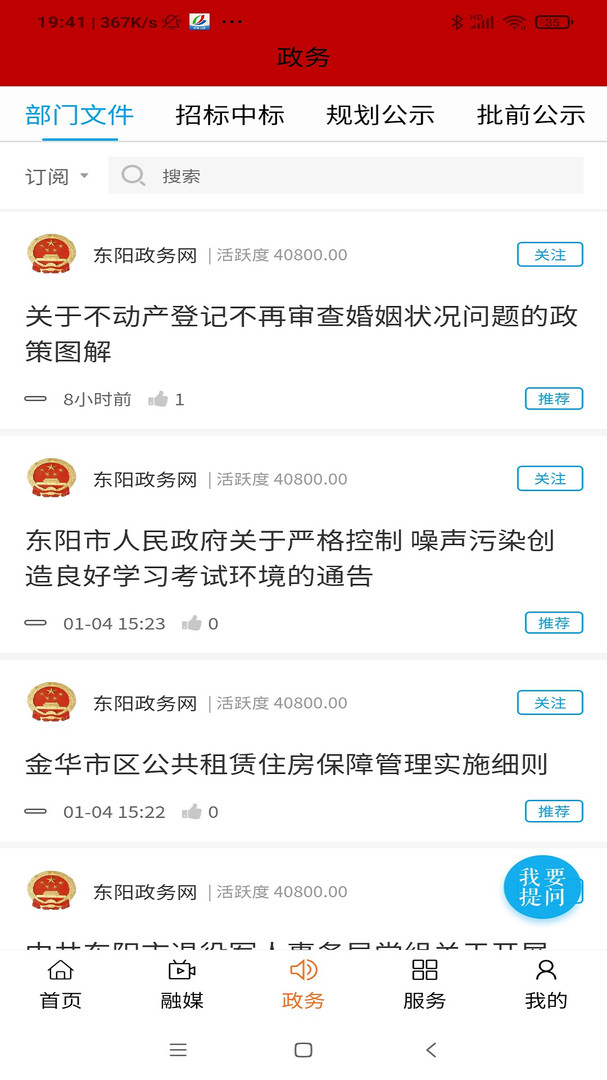Tap 关注 on the 公共租赁住房 post
The width and height of the screenshot is (607, 1080).
(x=549, y=703)
